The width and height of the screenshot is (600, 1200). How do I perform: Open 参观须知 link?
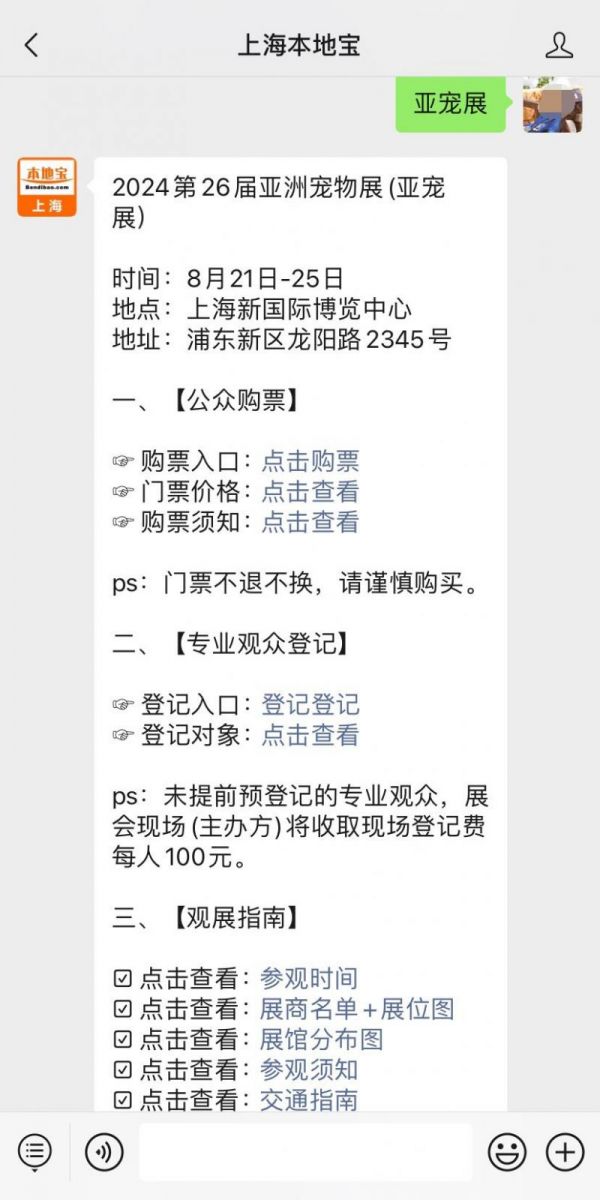point(308,1070)
